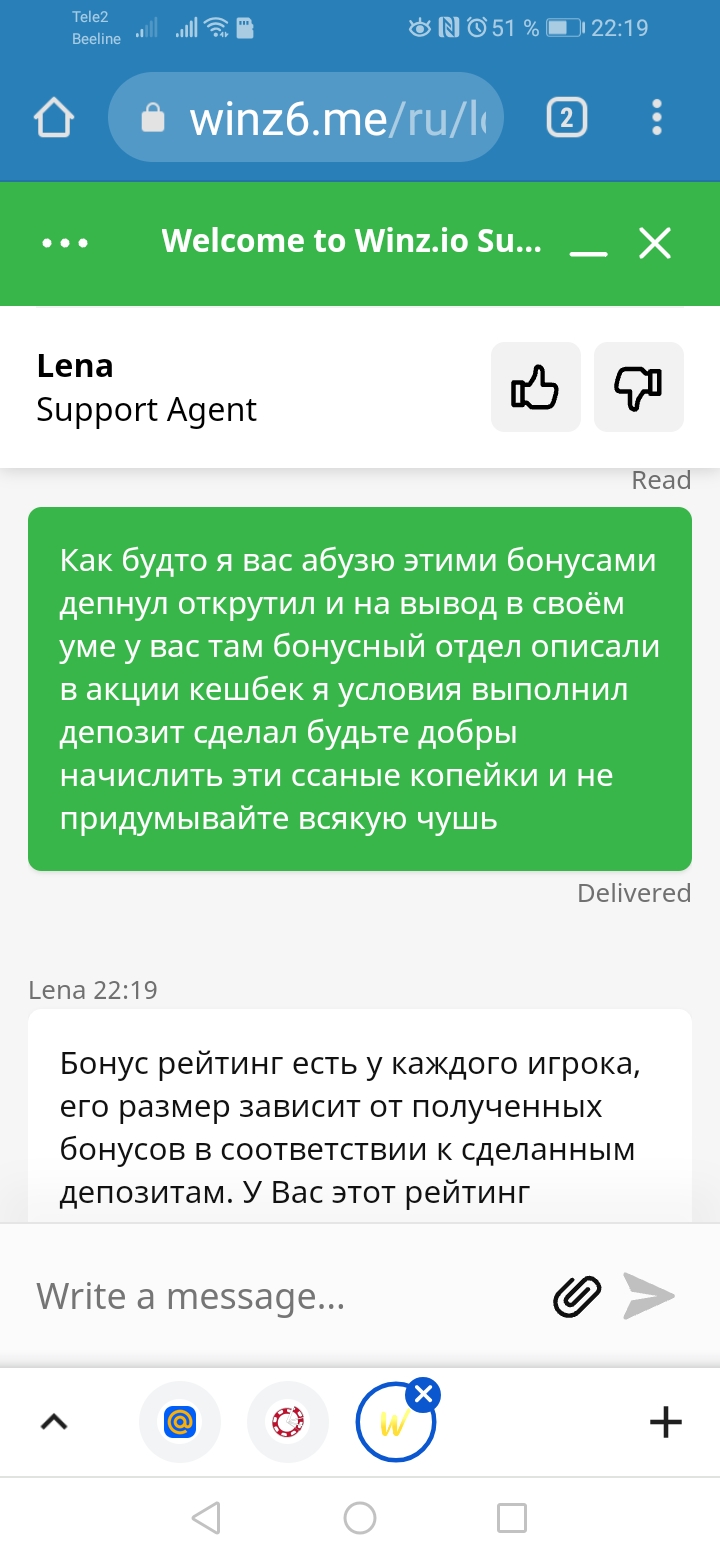
Task: Focus the Write a message field
Action: [x=280, y=1296]
